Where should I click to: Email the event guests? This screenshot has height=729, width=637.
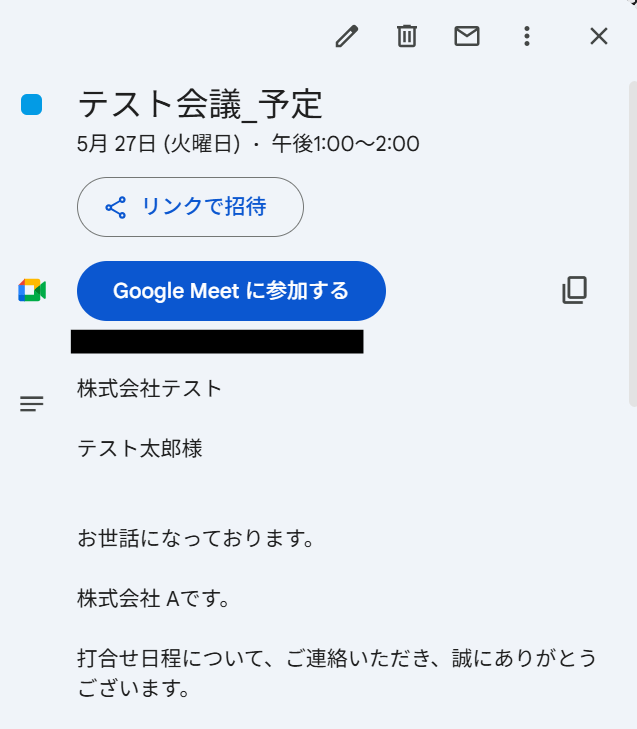(x=466, y=37)
